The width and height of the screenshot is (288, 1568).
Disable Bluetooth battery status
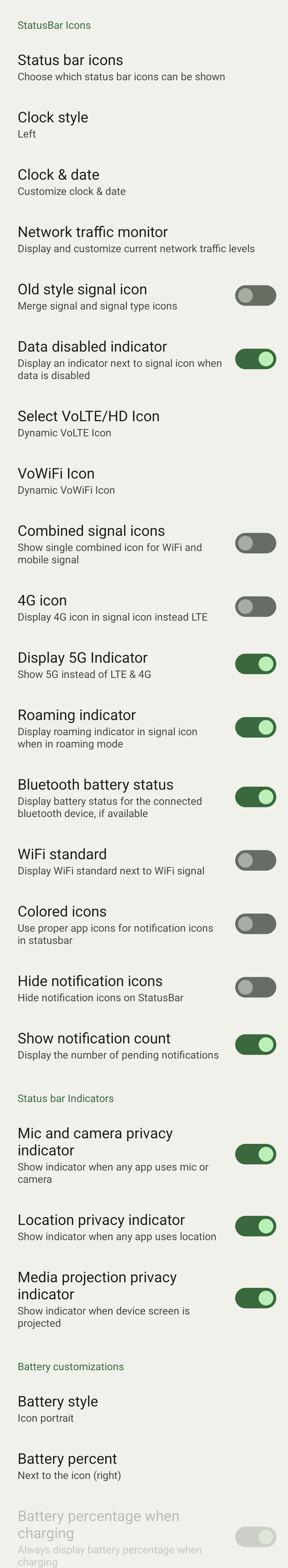[255, 797]
